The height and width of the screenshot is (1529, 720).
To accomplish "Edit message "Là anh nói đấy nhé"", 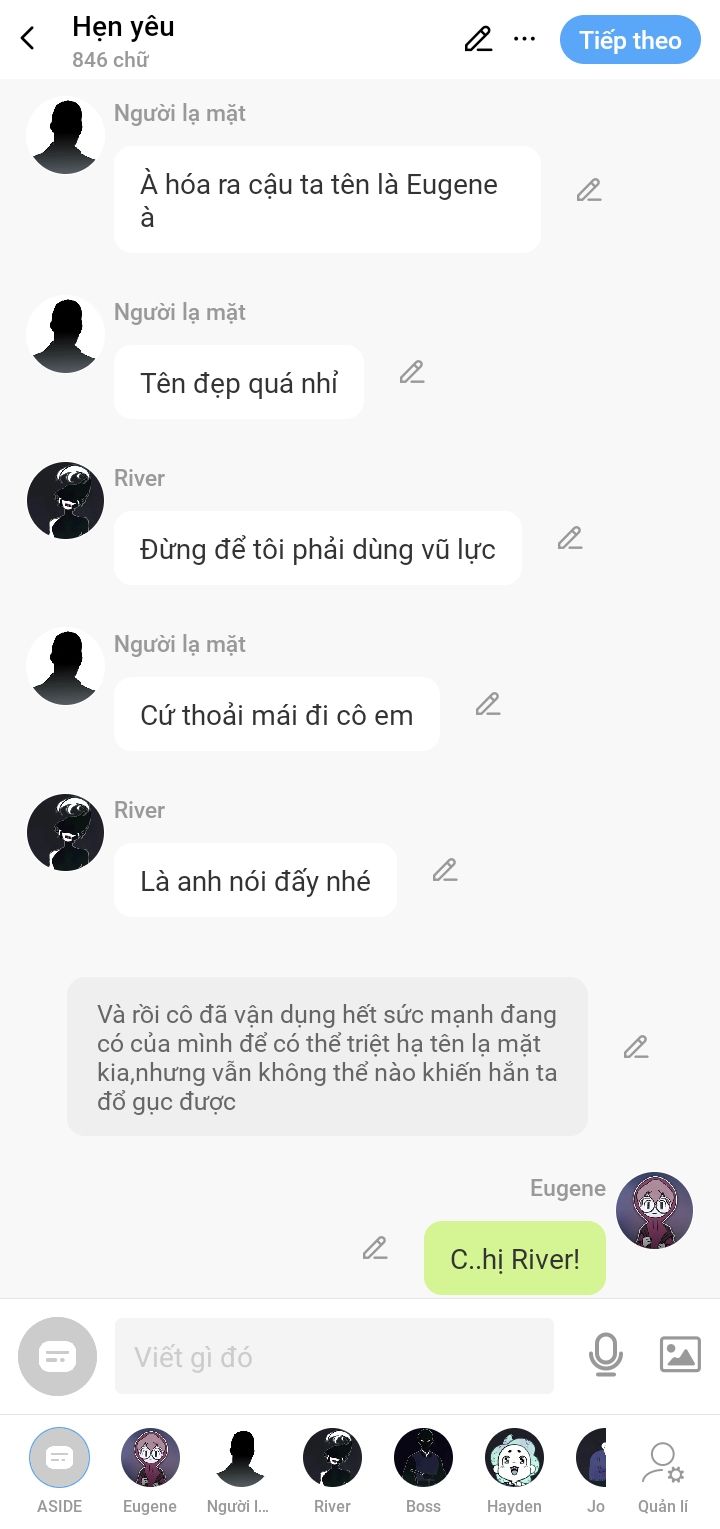I will click(x=445, y=870).
